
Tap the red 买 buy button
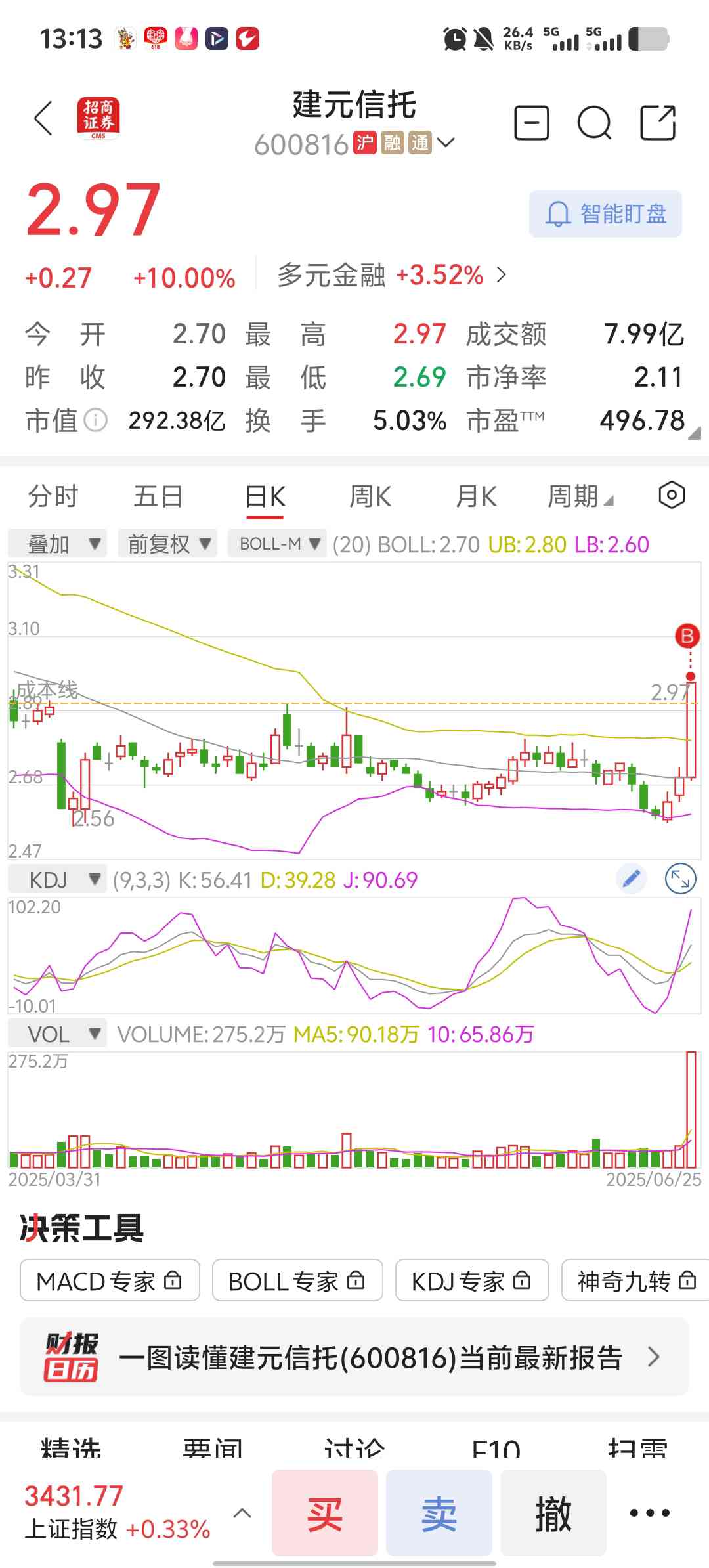tap(325, 1513)
